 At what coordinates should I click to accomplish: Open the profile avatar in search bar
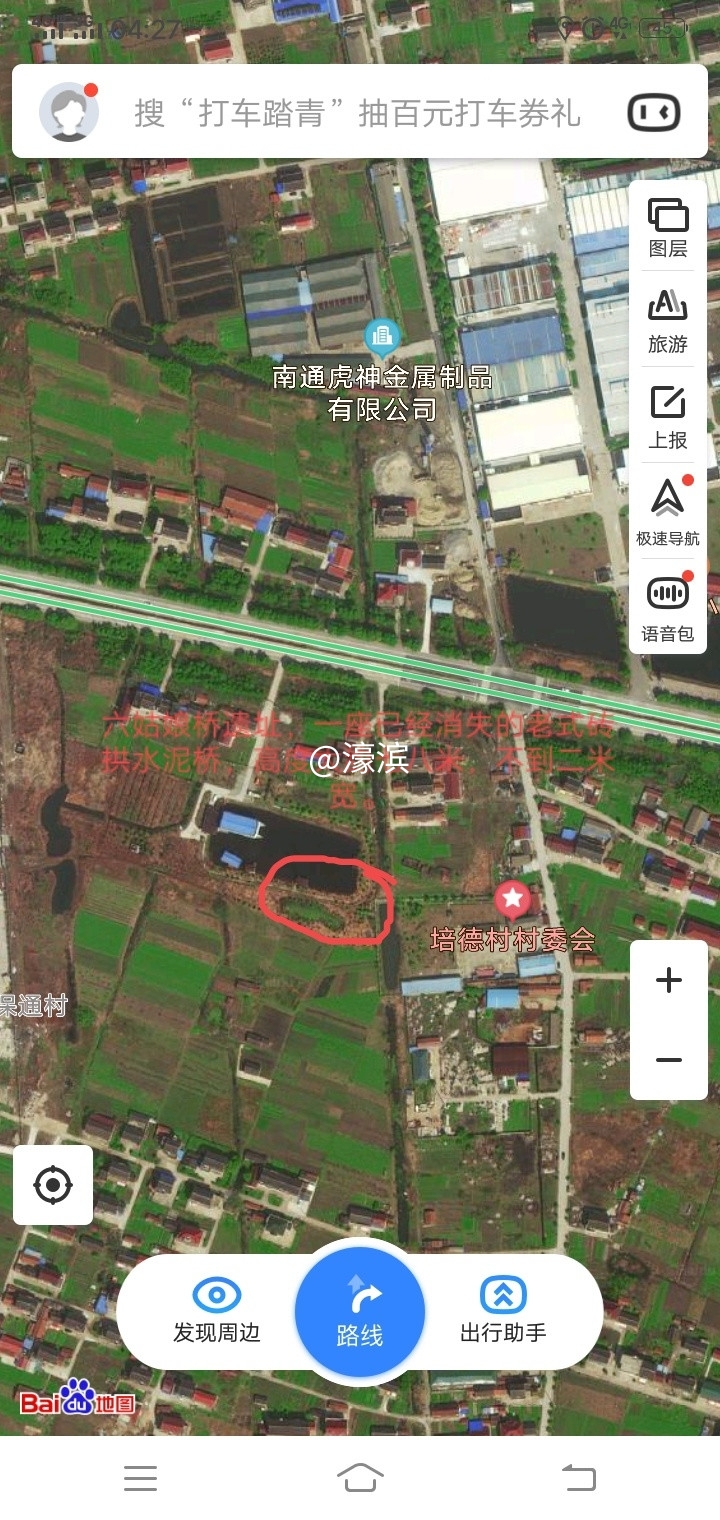coord(69,111)
